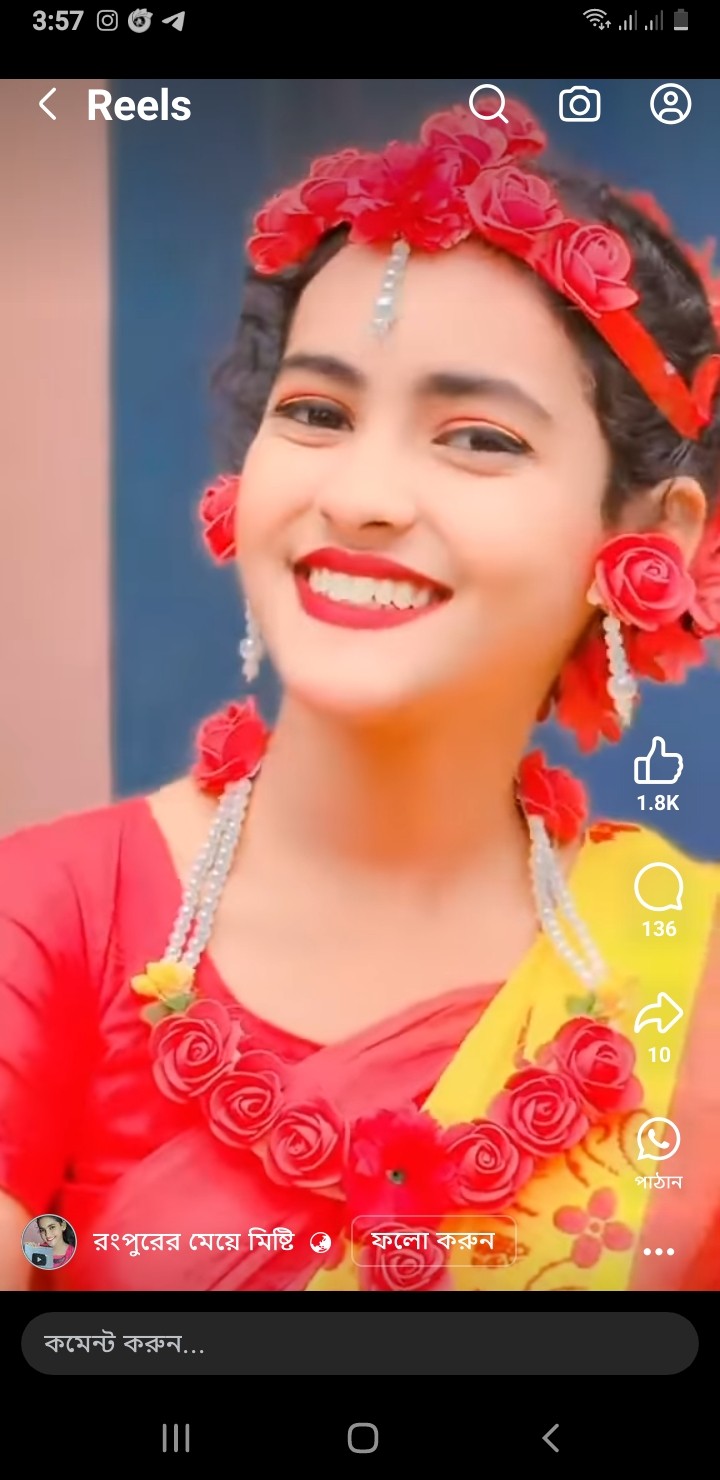Open the profile রংপুরের মেয়ে মিষ্টি

coord(194,1242)
